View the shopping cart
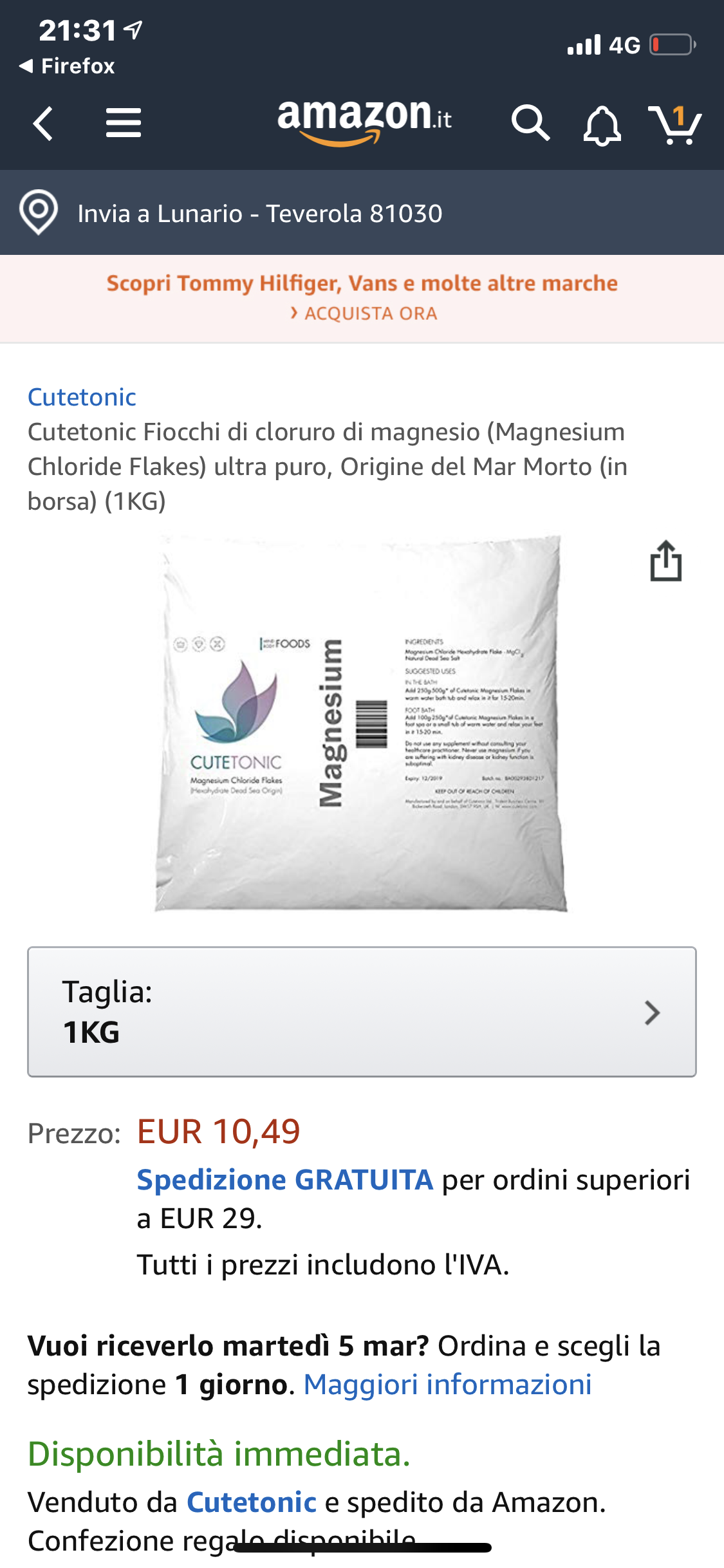The width and height of the screenshot is (724, 1568). click(674, 124)
